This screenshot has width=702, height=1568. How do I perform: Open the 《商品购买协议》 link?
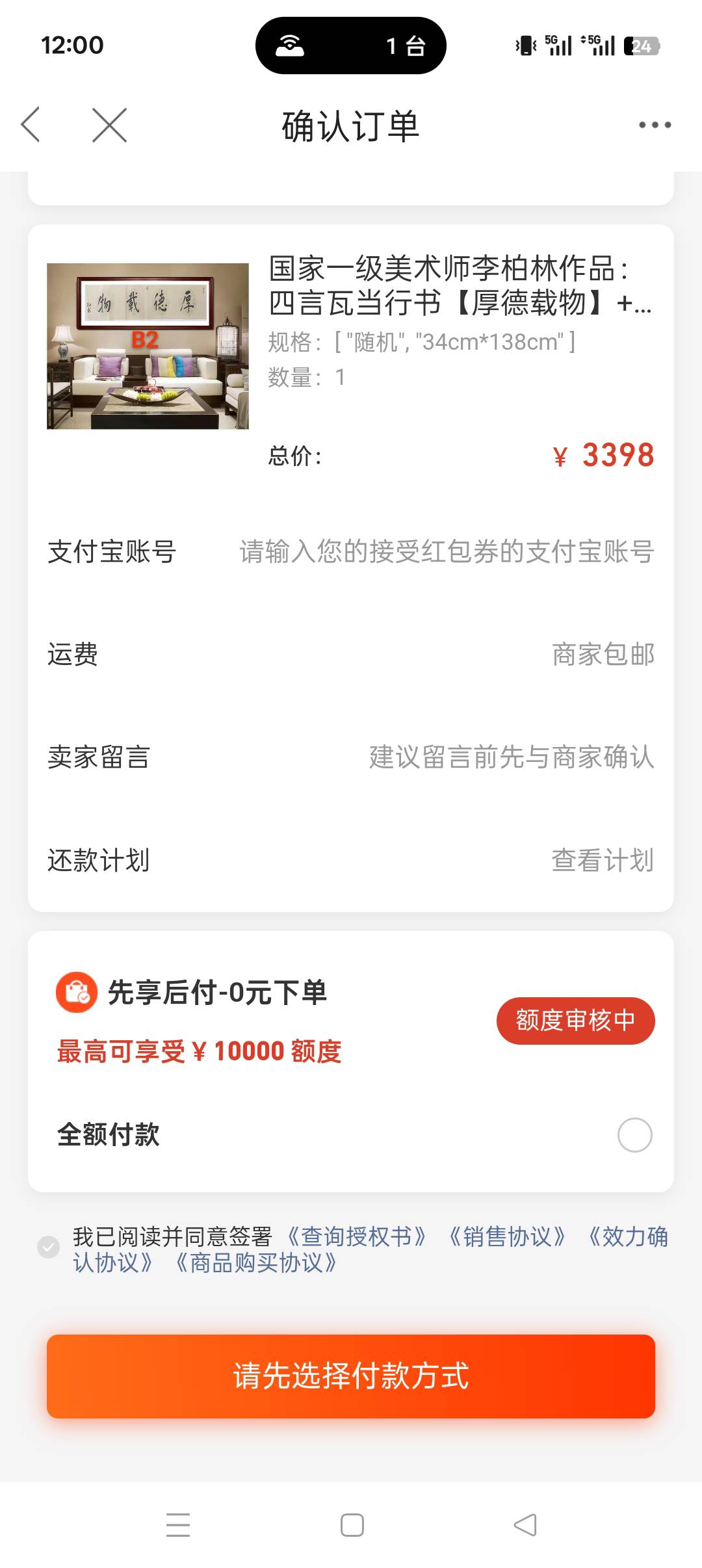[256, 1263]
